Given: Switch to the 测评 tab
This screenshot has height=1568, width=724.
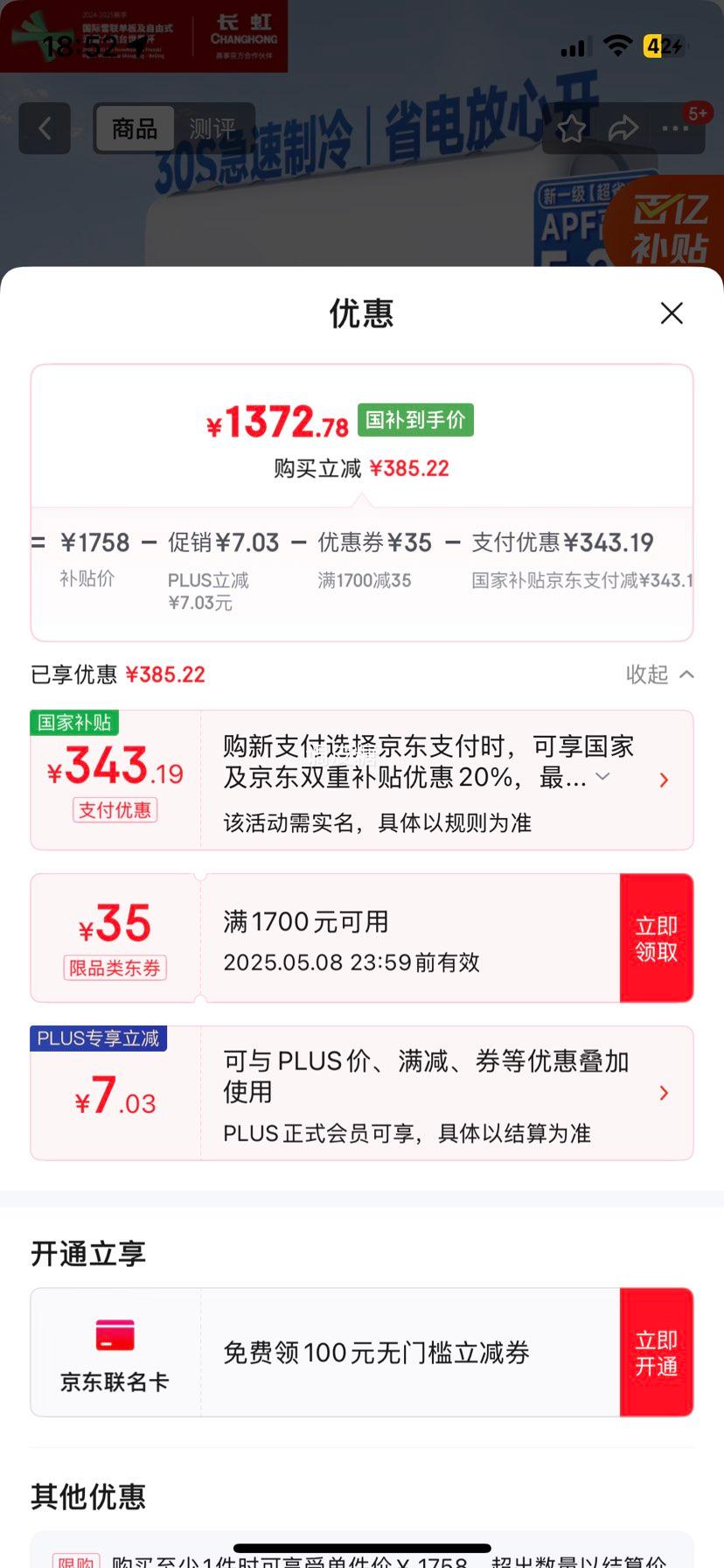Looking at the screenshot, I should (212, 128).
